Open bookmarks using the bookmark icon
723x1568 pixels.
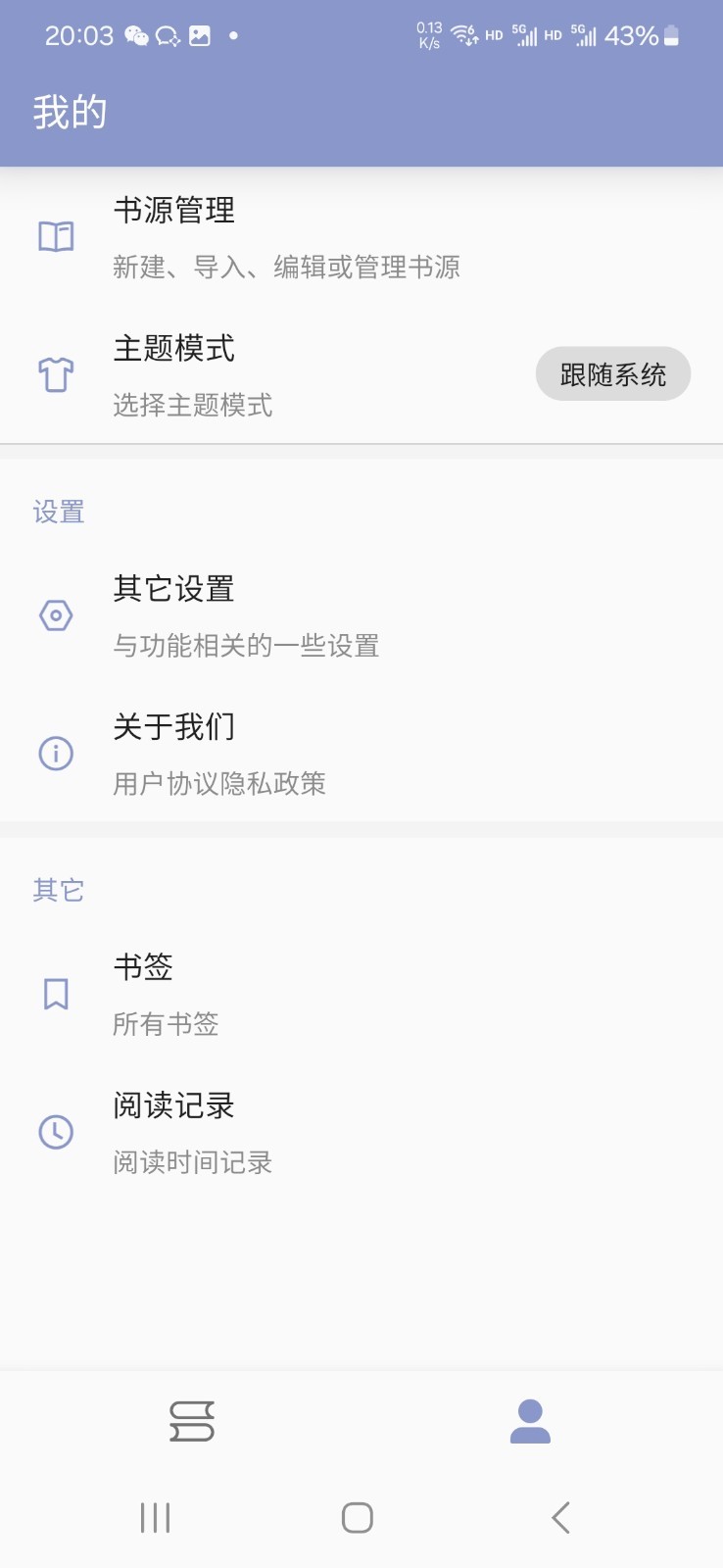coord(56,993)
